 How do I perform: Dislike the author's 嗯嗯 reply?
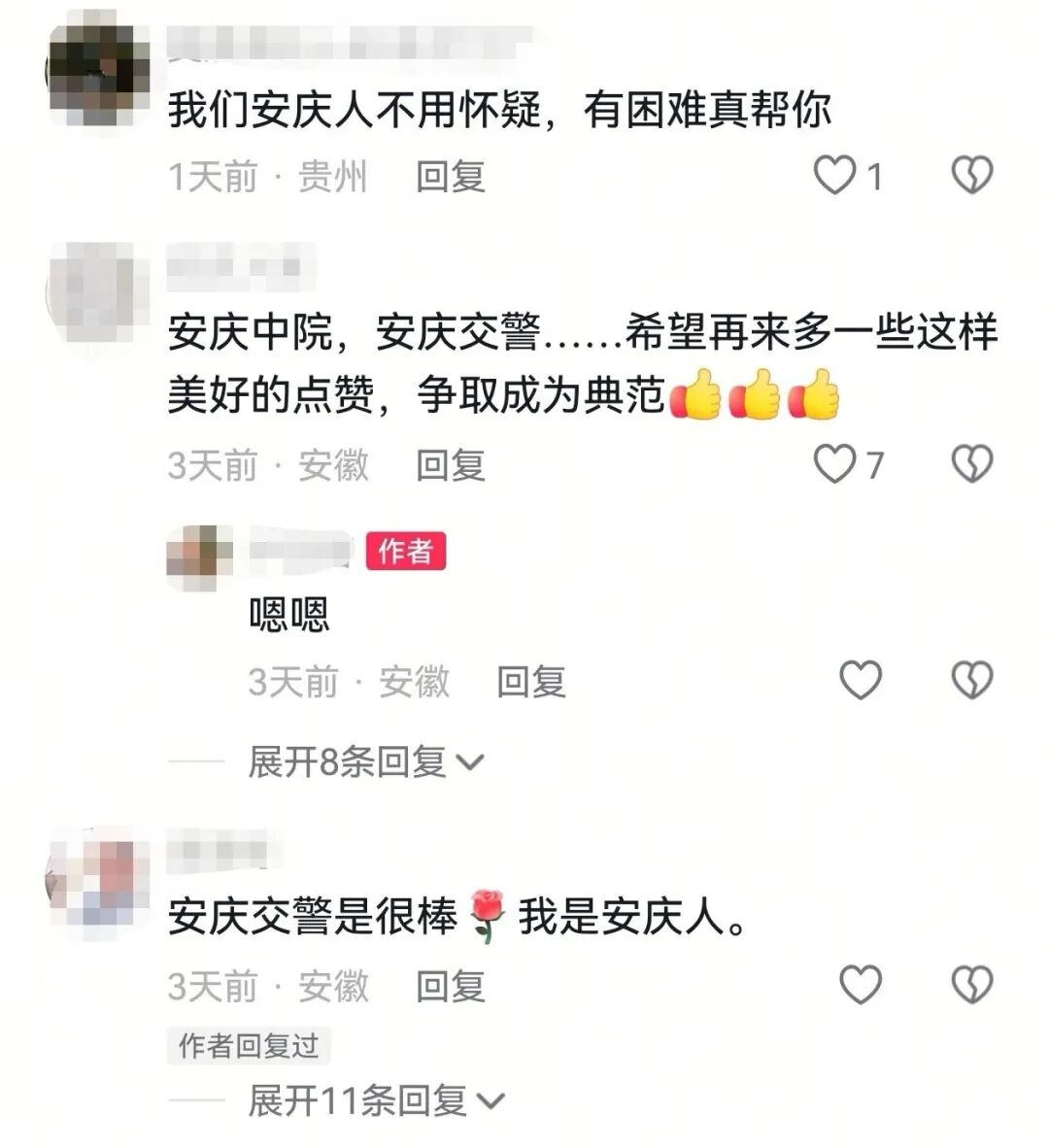pos(971,680)
